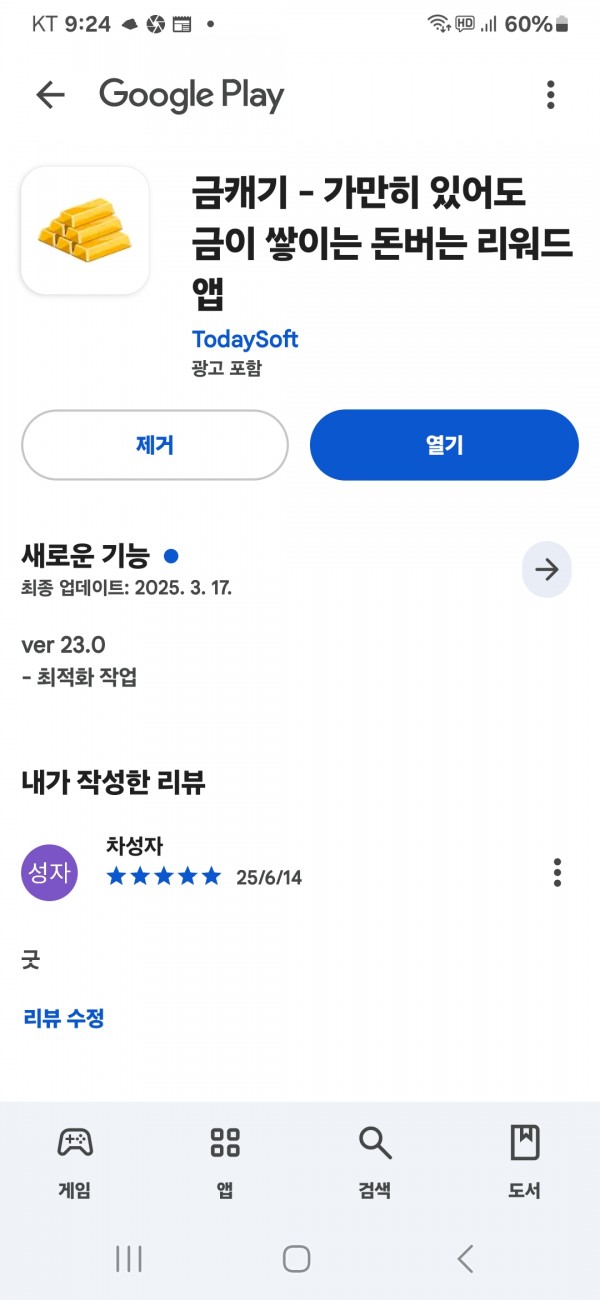Tap 제거 to uninstall the app

click(x=155, y=445)
